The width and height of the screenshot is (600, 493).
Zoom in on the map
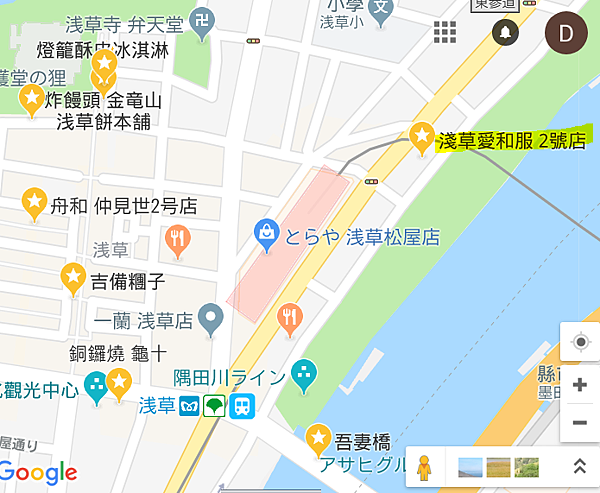580,385
